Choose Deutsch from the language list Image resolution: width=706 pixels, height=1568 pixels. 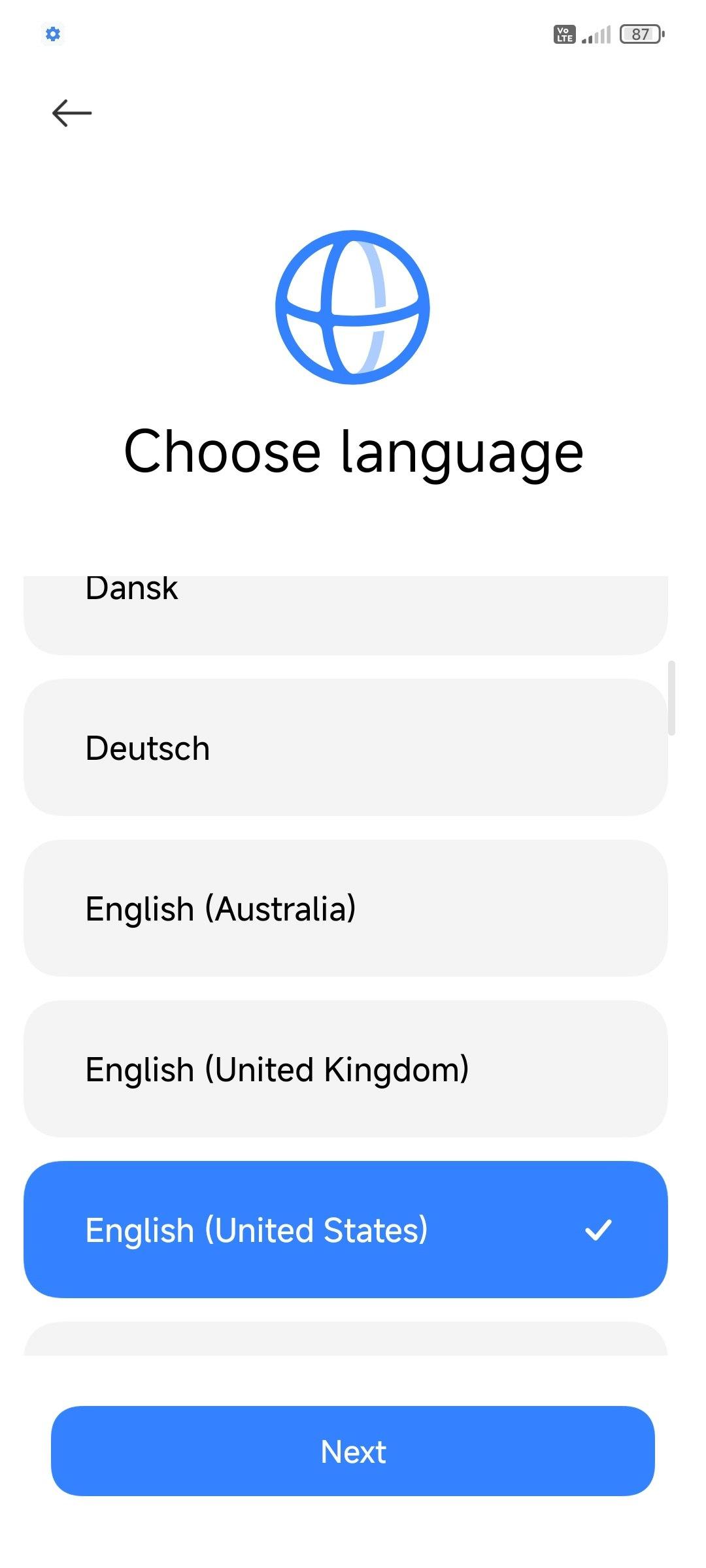pyautogui.click(x=345, y=747)
